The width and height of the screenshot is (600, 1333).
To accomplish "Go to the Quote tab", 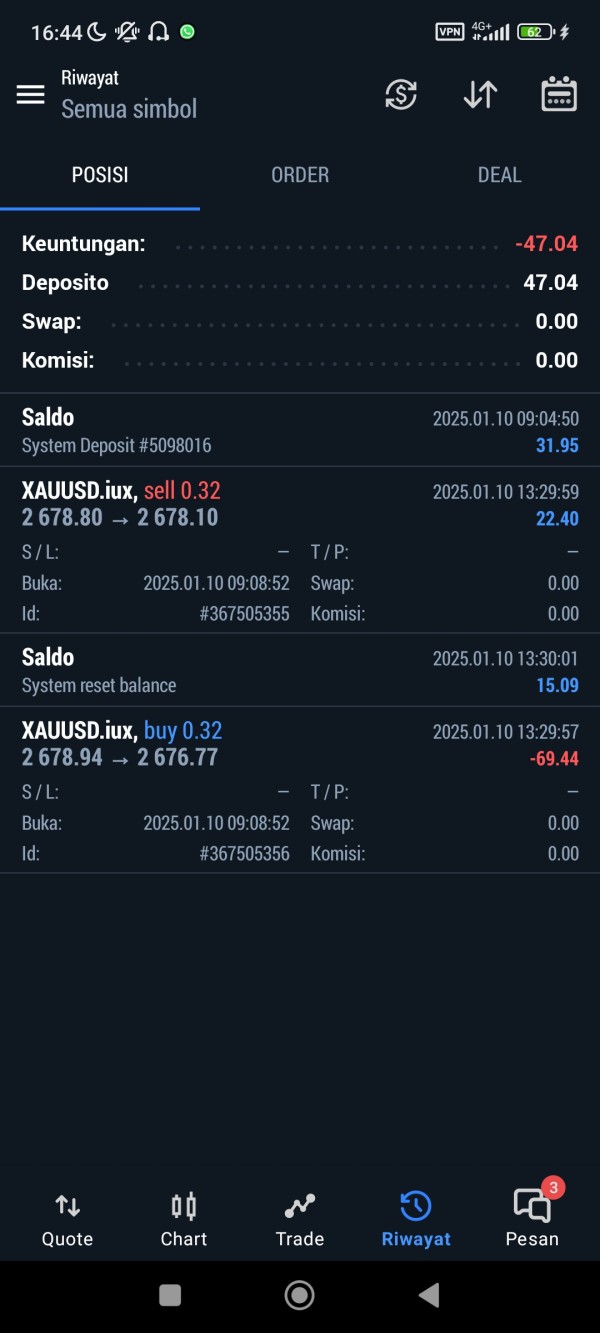I will pos(67,1220).
